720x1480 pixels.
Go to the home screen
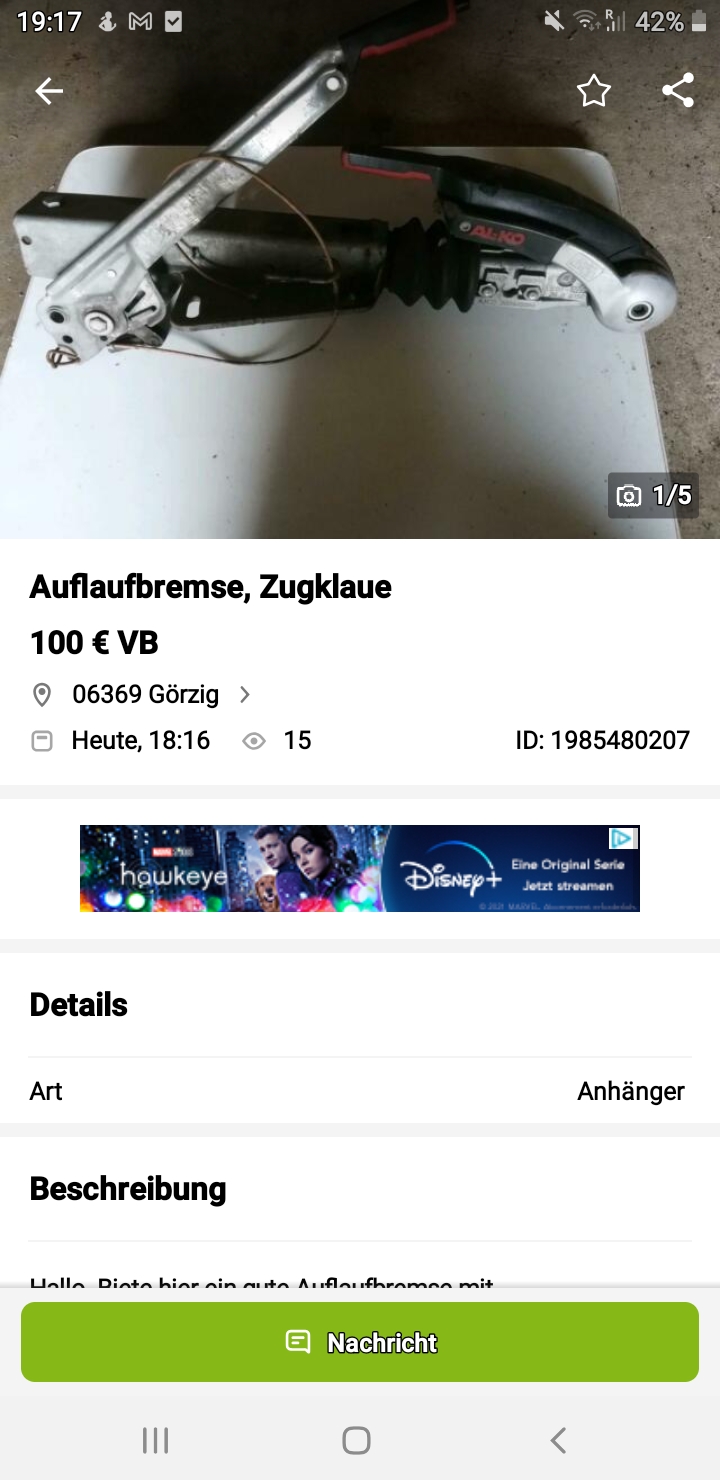tap(357, 1440)
